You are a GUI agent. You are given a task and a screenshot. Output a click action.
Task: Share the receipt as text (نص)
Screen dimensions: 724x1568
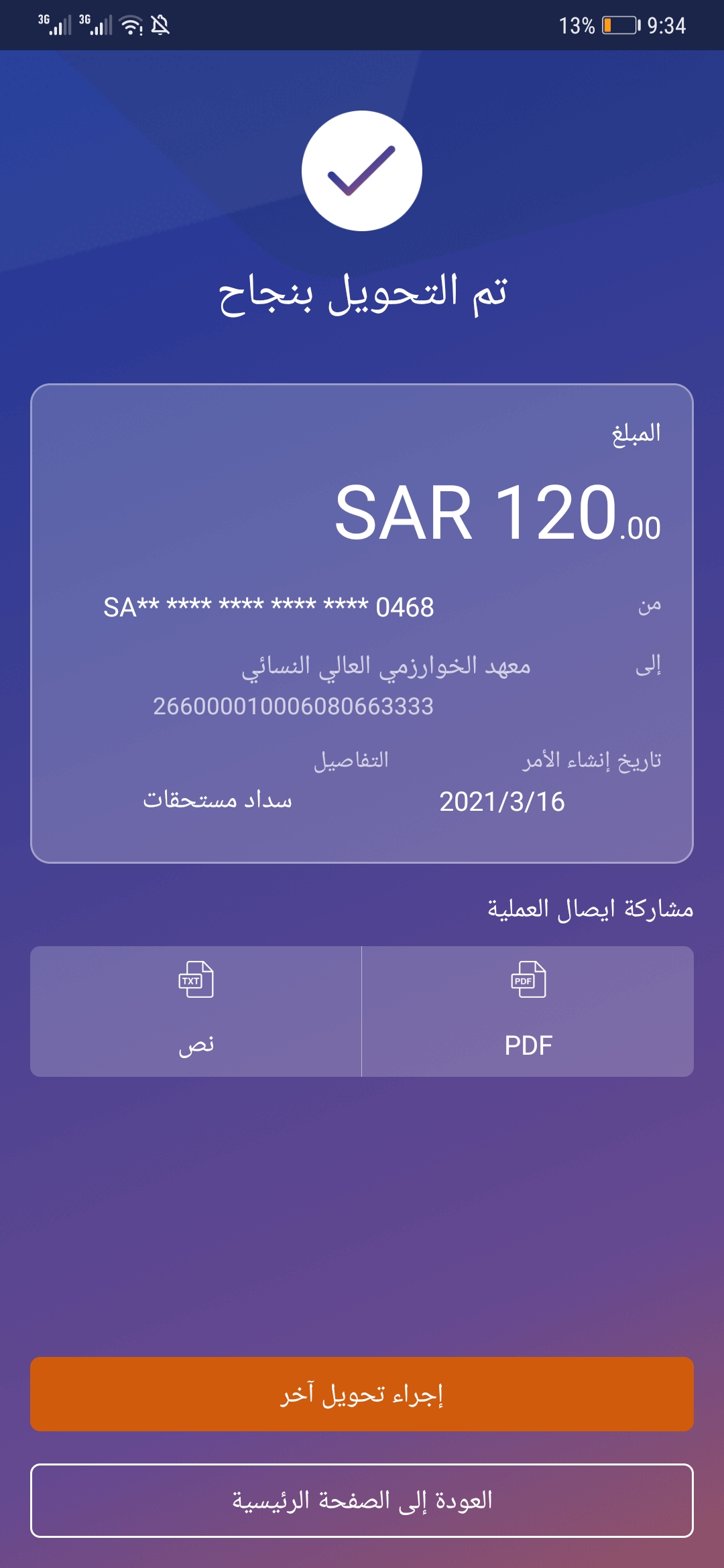tap(196, 1011)
